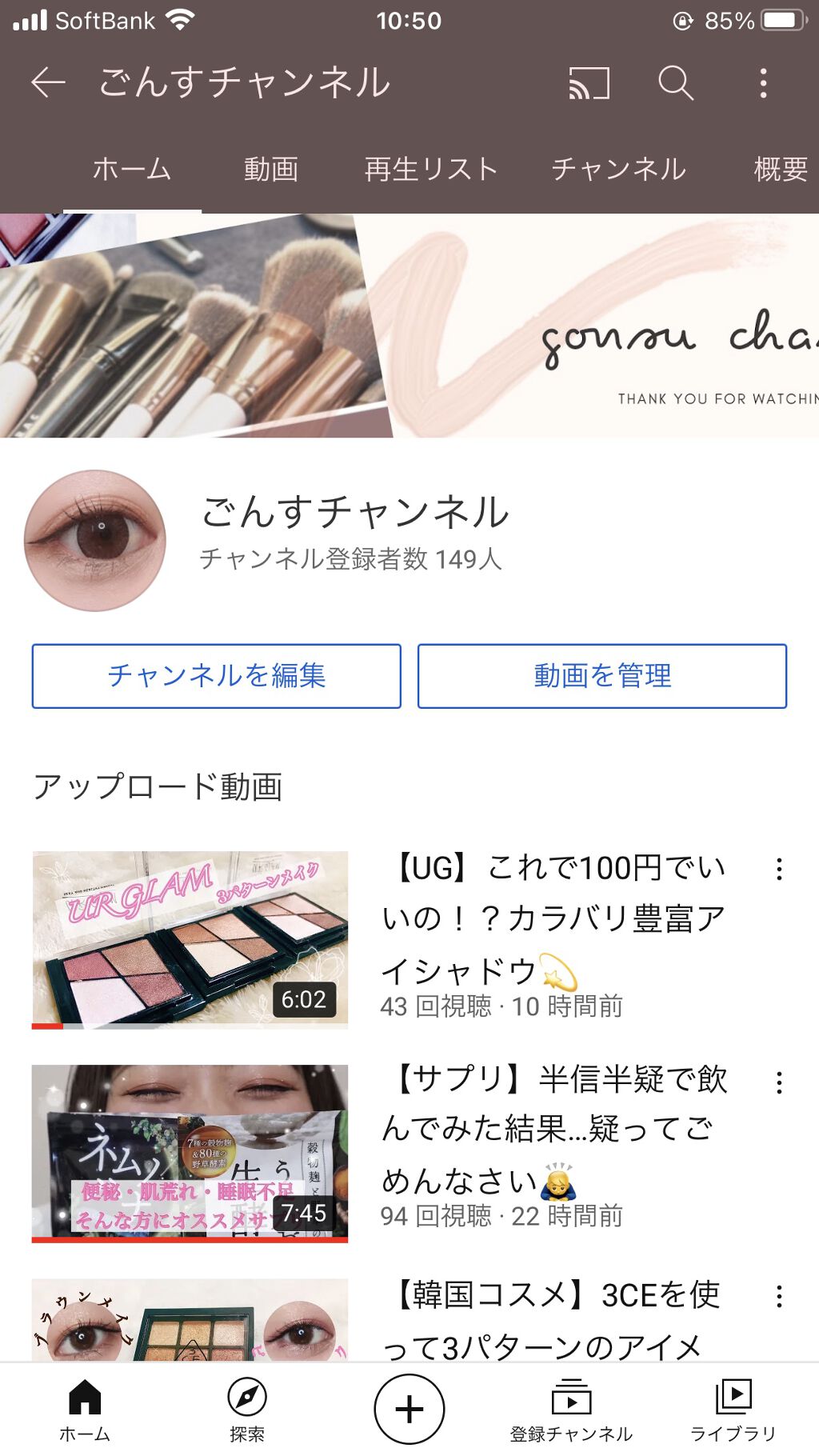The image size is (819, 1456).
Task: Open the channel overflow three-dot menu
Action: click(x=765, y=82)
